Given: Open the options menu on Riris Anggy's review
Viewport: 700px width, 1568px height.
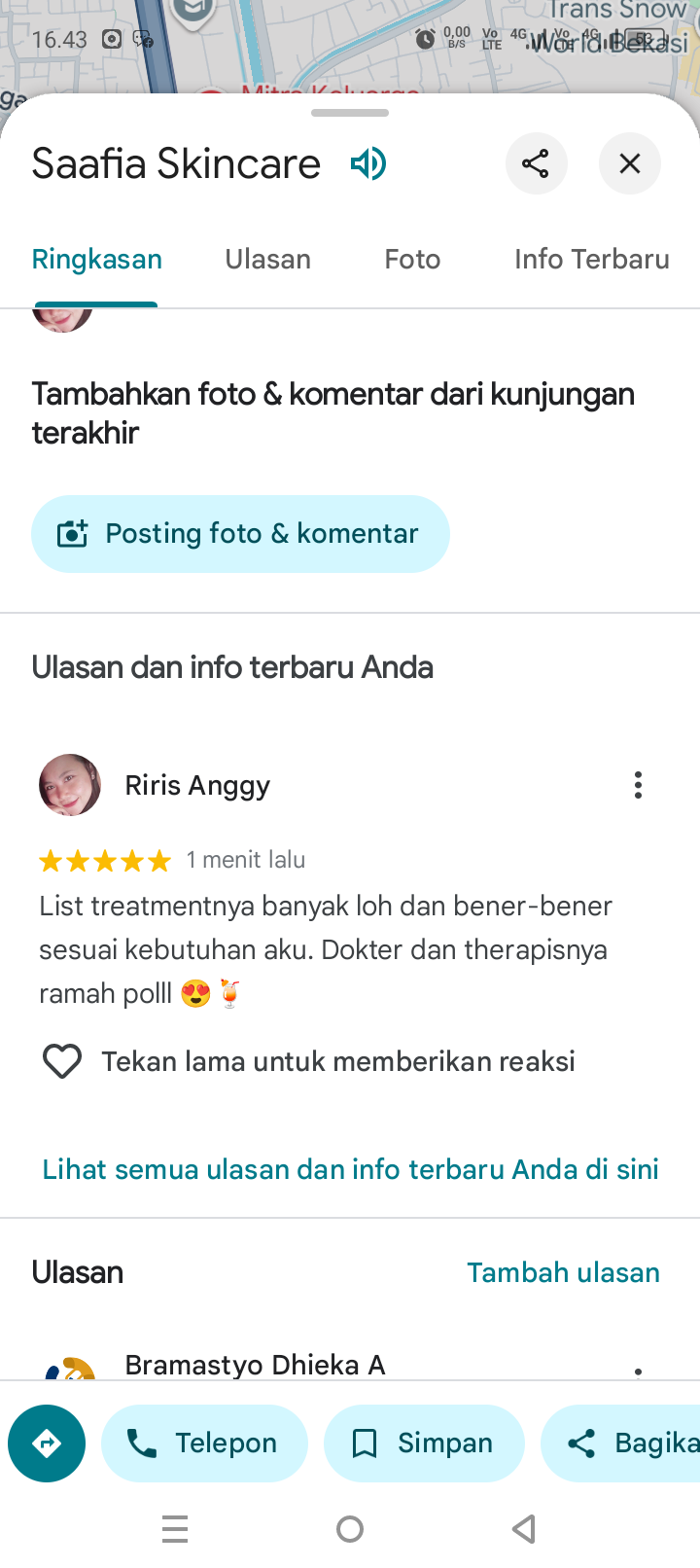Looking at the screenshot, I should pos(638,785).
